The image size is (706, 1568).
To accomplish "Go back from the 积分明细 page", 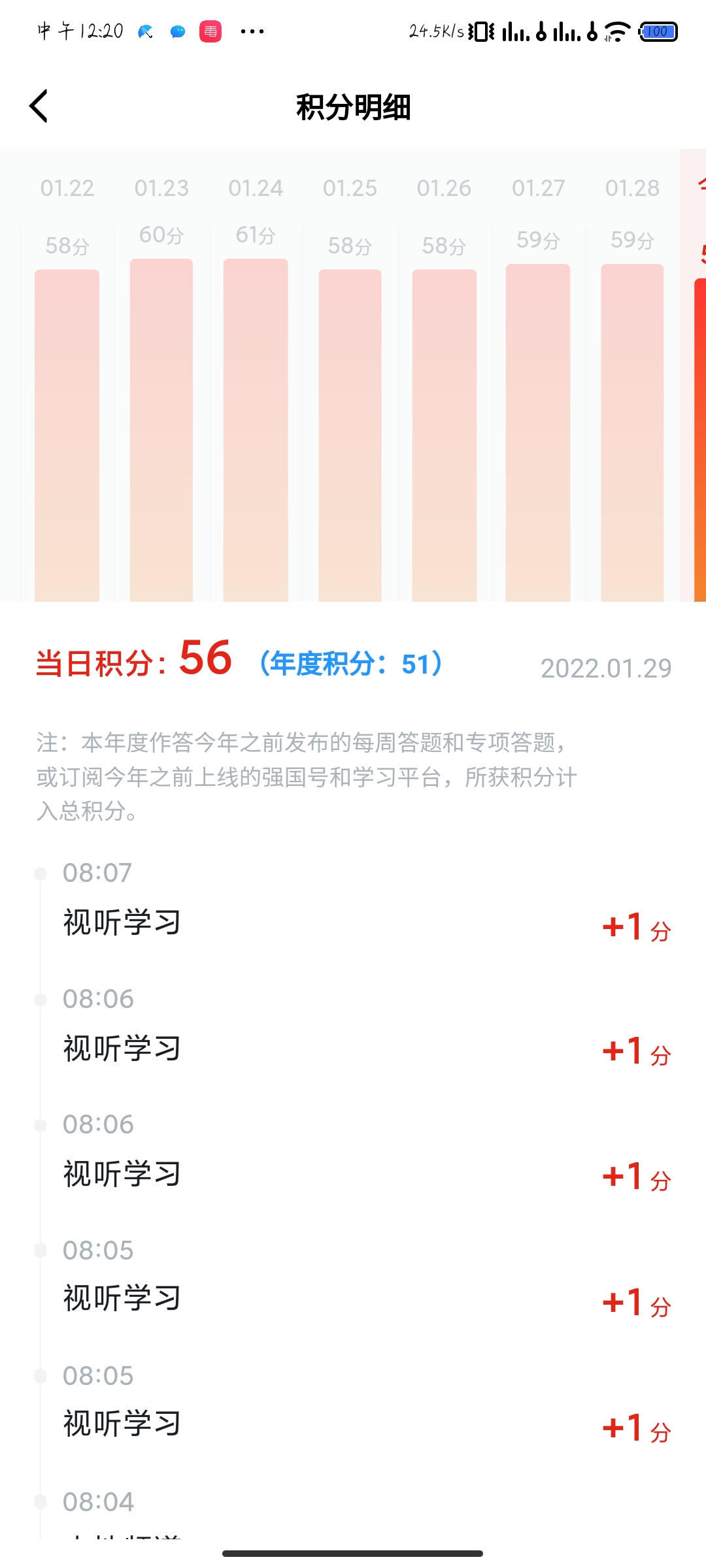I will click(39, 106).
